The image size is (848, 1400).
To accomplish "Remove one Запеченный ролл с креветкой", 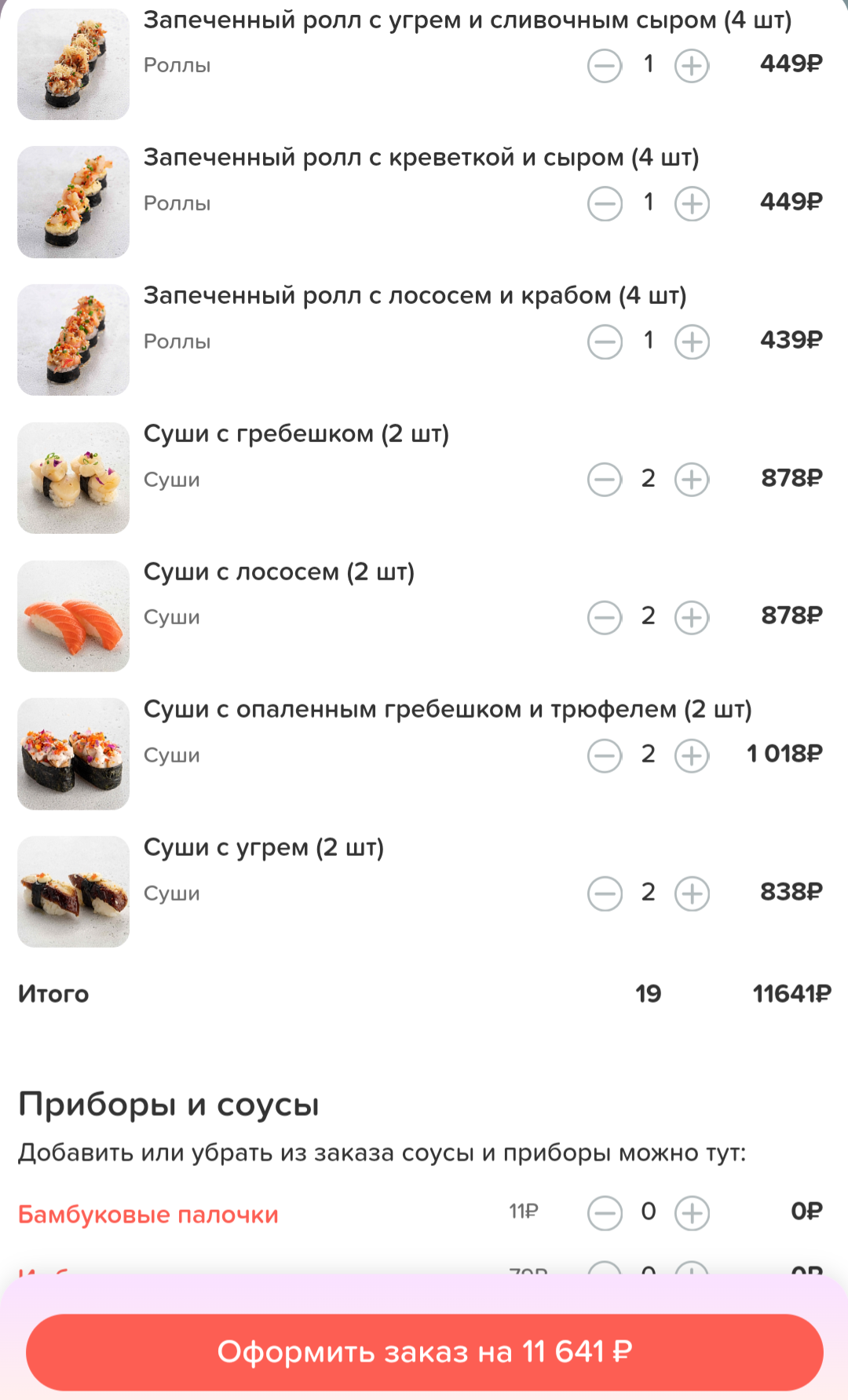I will click(x=605, y=204).
